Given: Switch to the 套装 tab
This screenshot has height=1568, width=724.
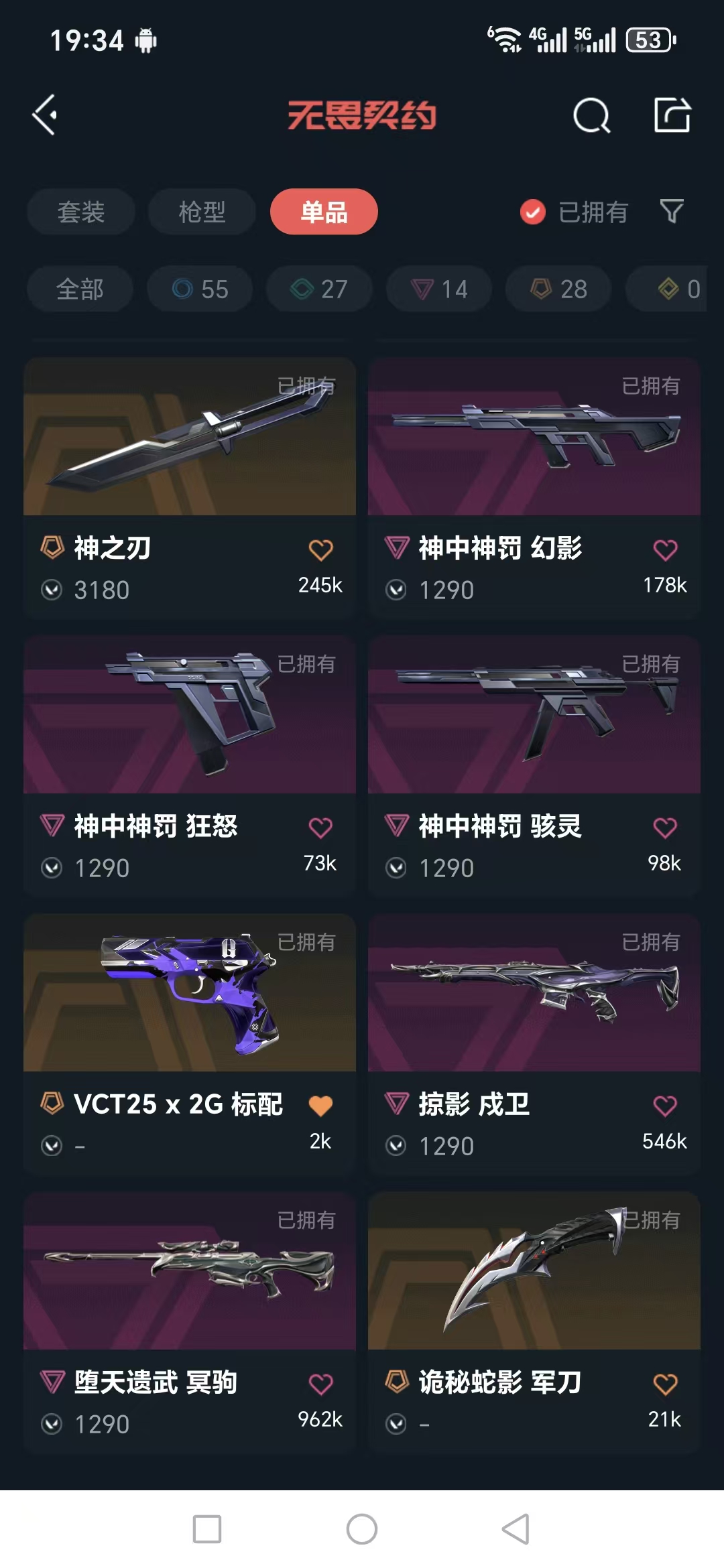Looking at the screenshot, I should (80, 211).
